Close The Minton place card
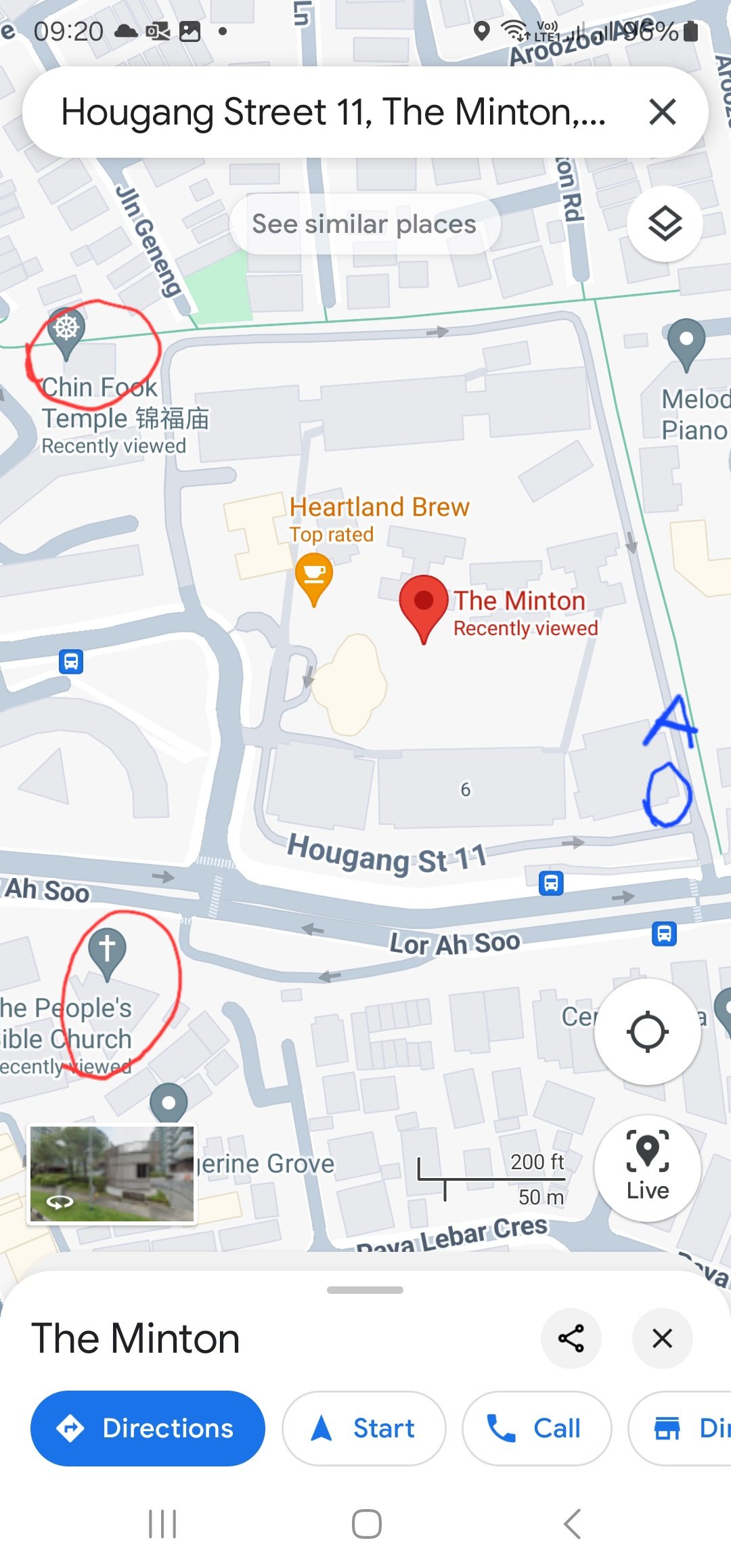731x1568 pixels. coord(661,1338)
